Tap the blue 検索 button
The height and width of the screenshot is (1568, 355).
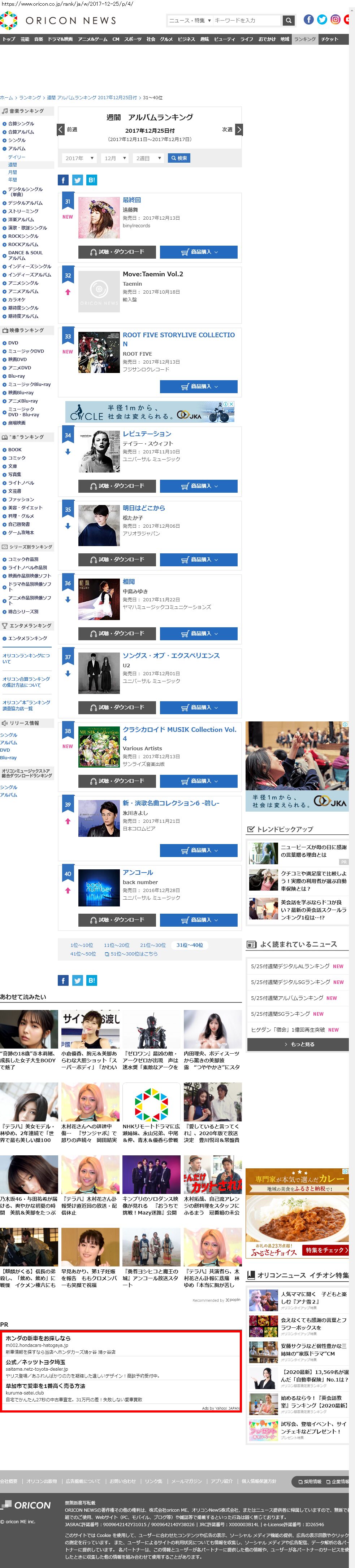click(x=179, y=158)
